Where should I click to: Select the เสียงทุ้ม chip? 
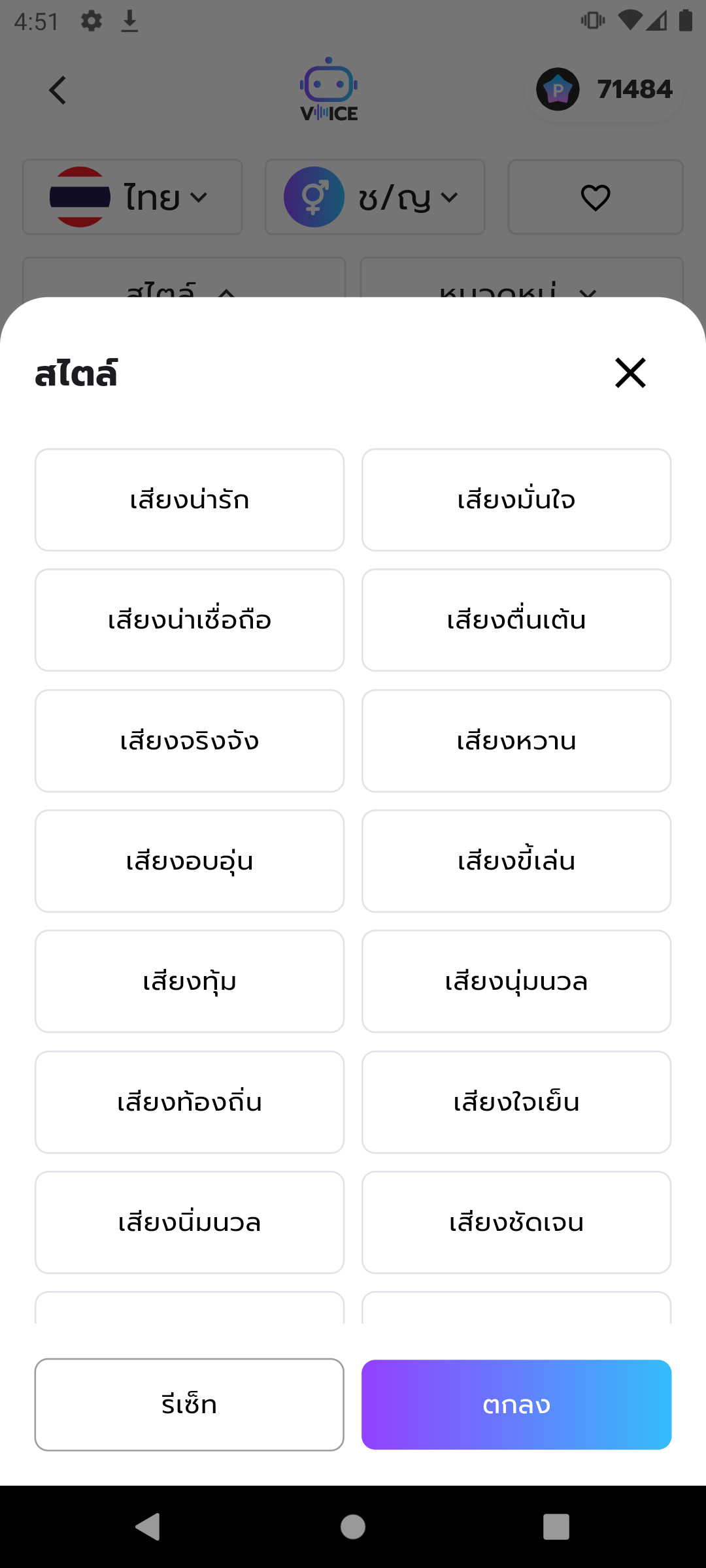coord(190,981)
